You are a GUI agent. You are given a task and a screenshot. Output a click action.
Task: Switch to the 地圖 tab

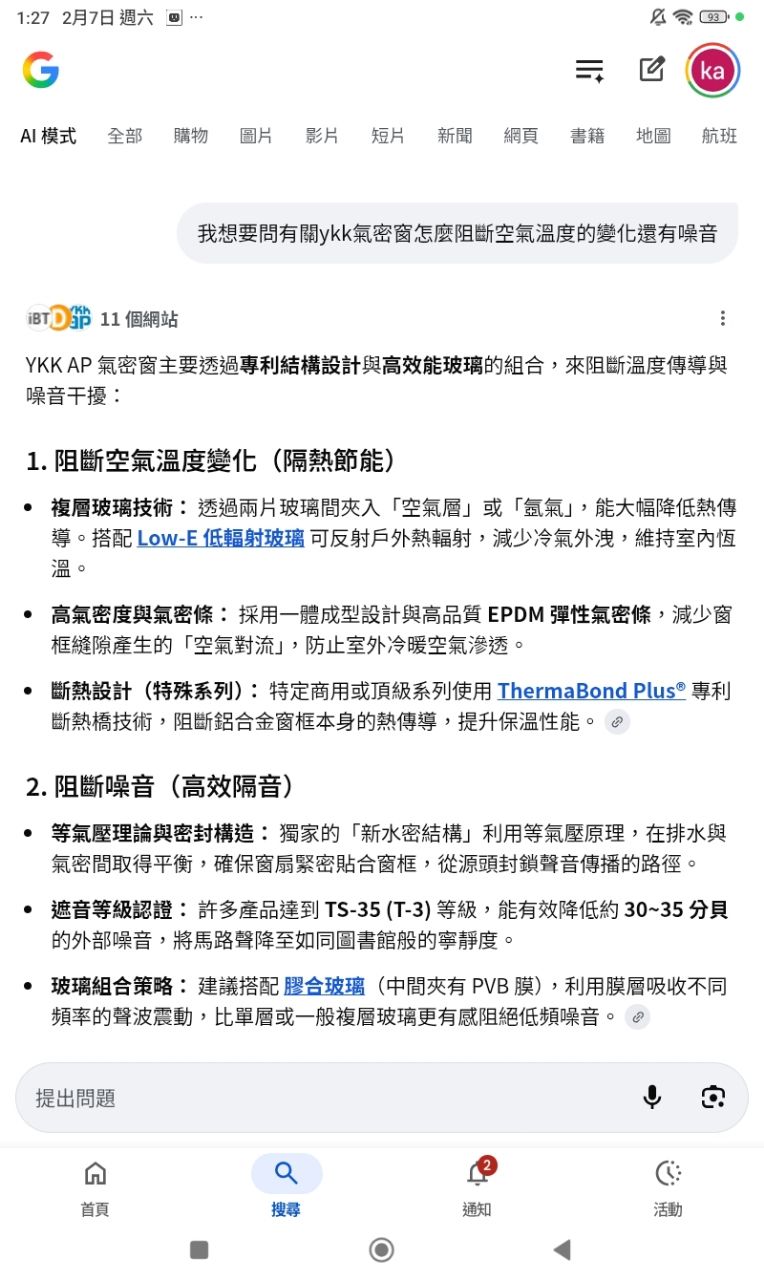tap(653, 136)
